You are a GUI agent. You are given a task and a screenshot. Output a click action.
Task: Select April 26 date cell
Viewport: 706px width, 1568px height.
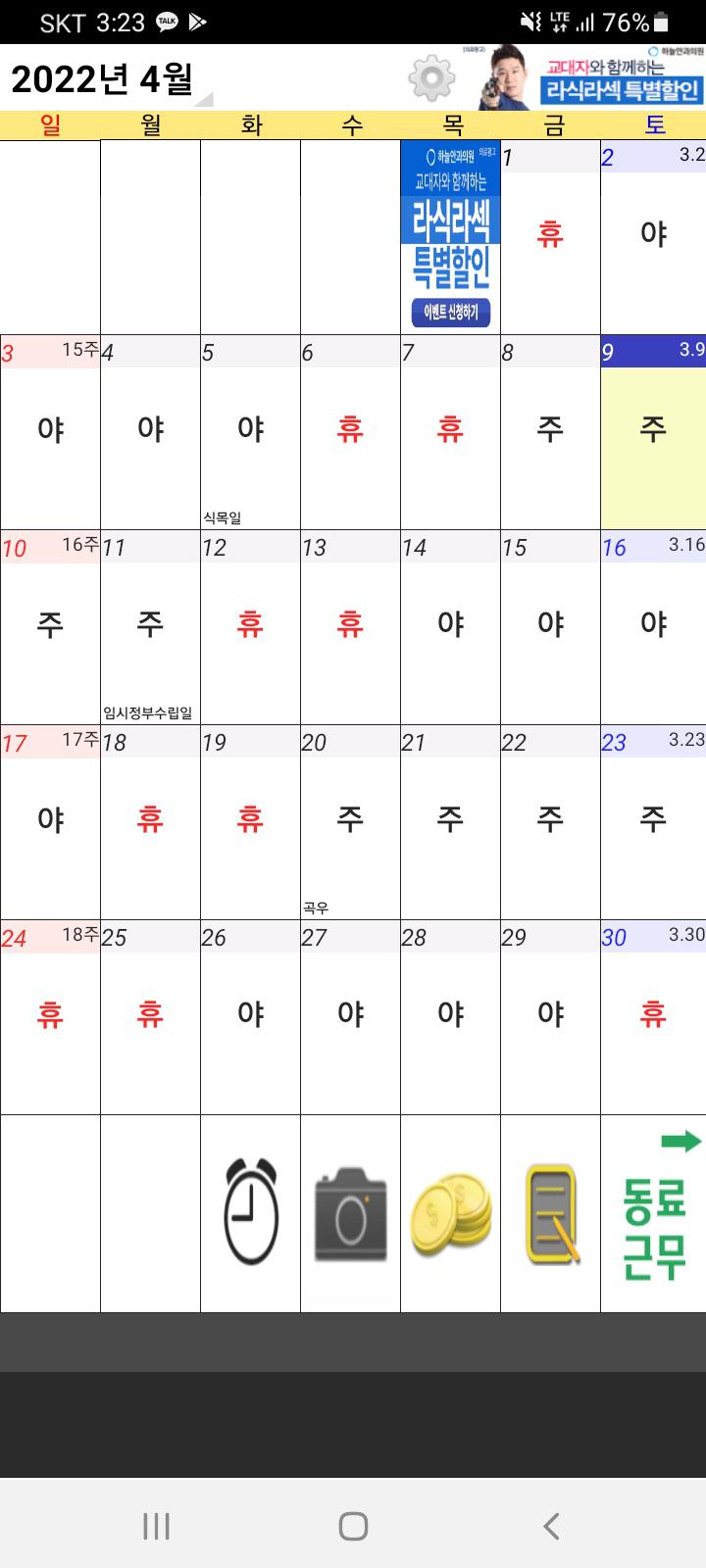250,1017
